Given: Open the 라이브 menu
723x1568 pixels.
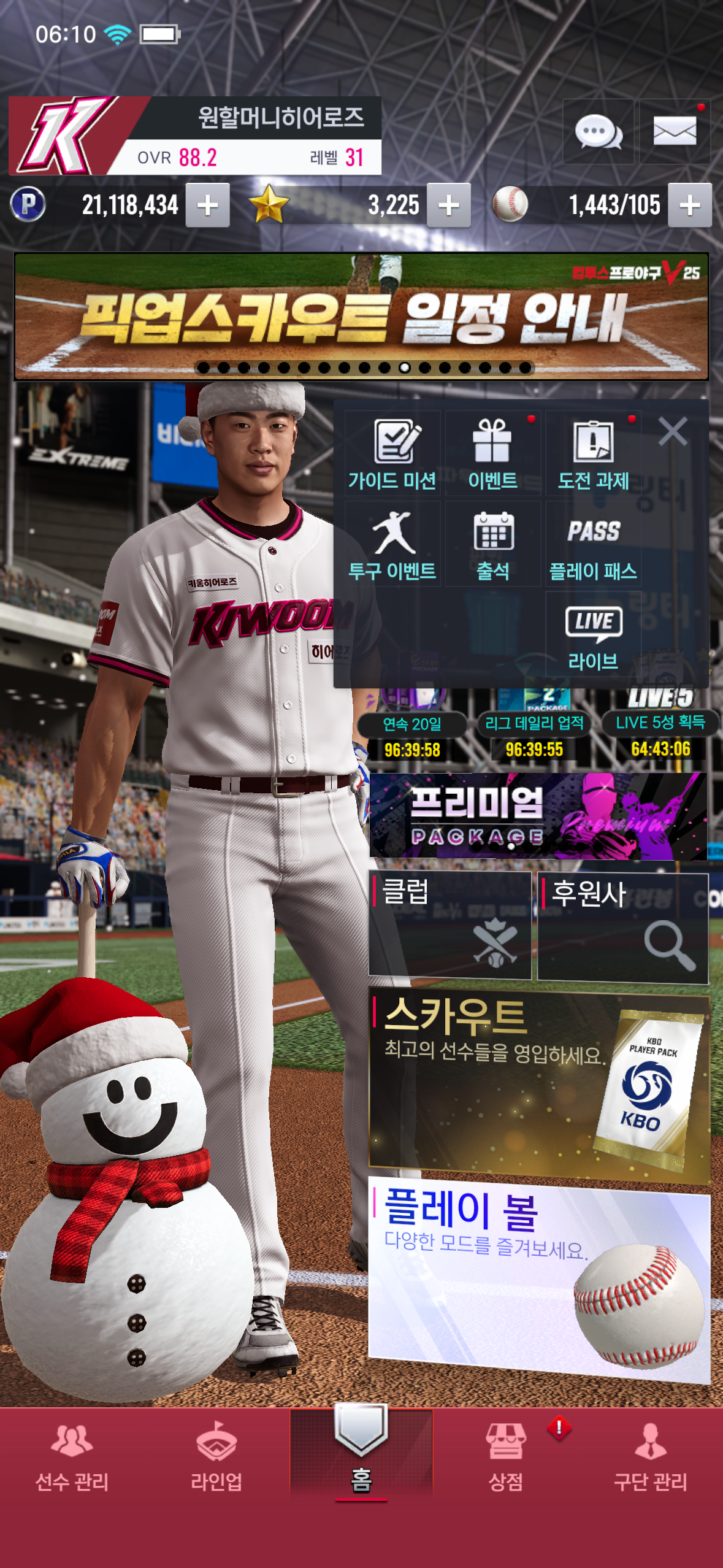Looking at the screenshot, I should pyautogui.click(x=593, y=635).
